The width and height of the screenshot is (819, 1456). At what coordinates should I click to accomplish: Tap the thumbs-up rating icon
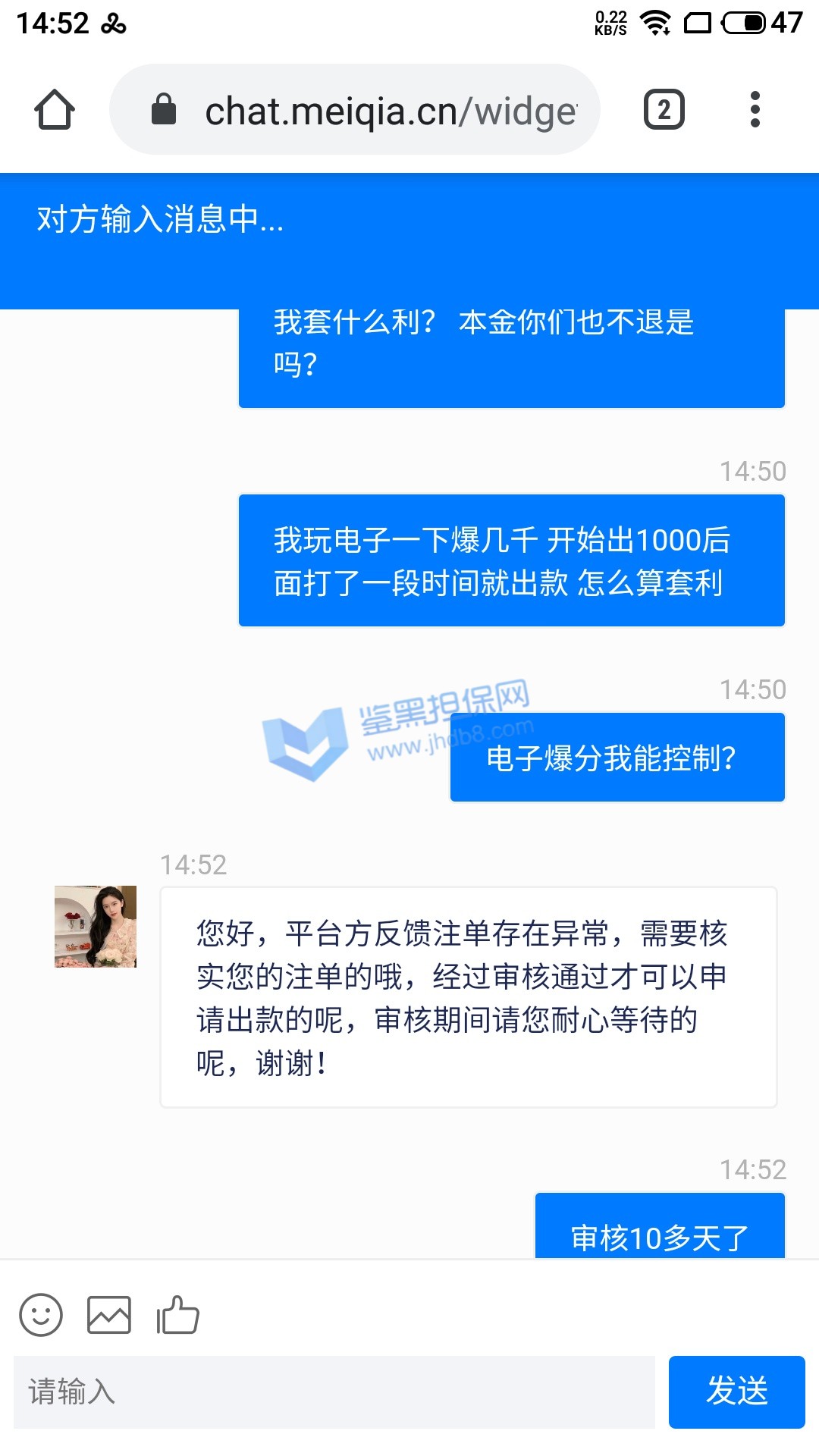pos(177,1314)
